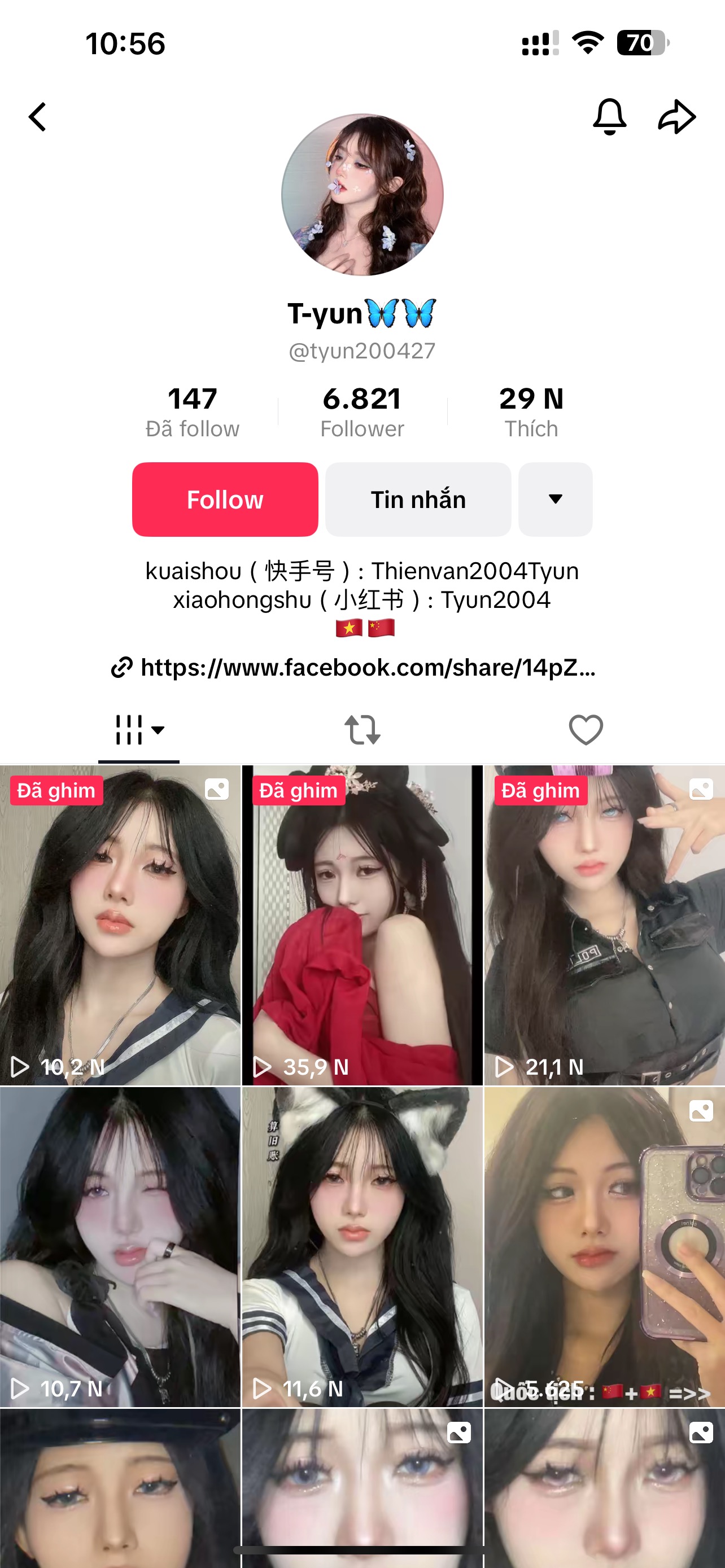This screenshot has height=1568, width=725.
Task: Open the notifications bell
Action: [x=609, y=116]
